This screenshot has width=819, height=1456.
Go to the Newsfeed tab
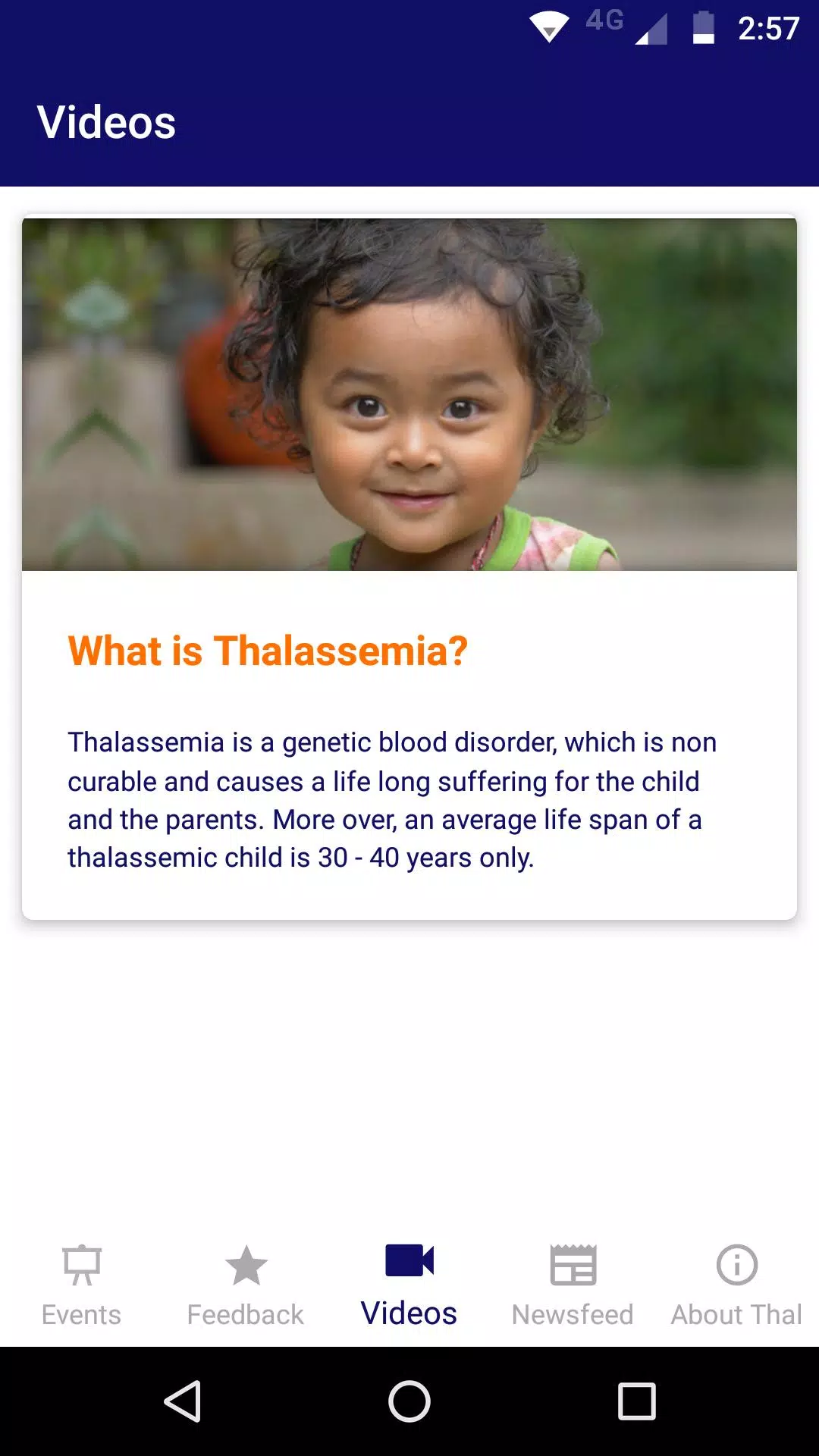click(573, 1285)
